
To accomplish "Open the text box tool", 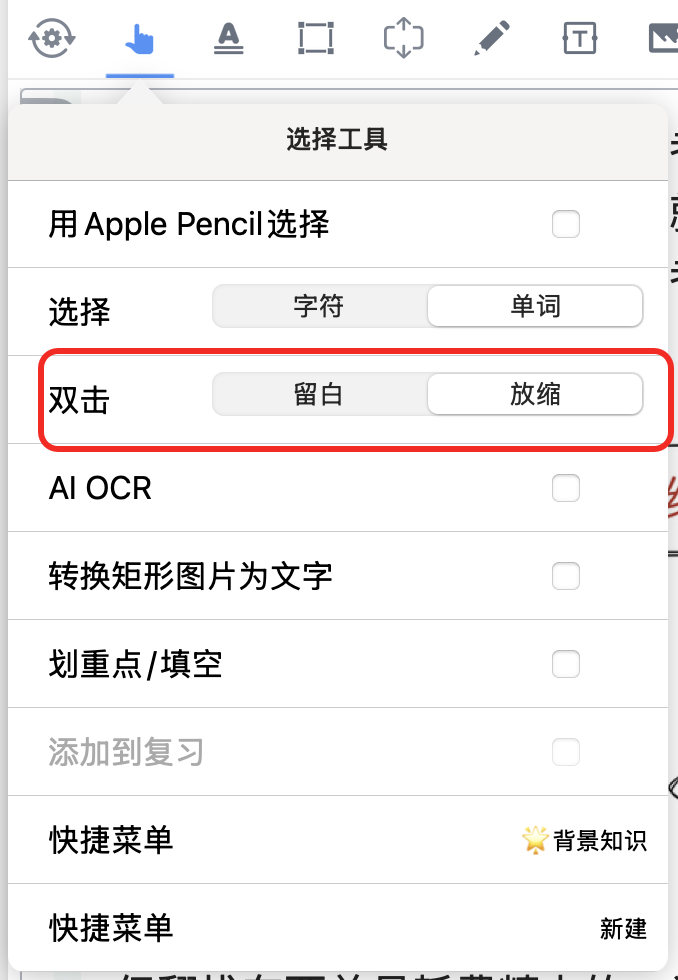I will pos(580,38).
